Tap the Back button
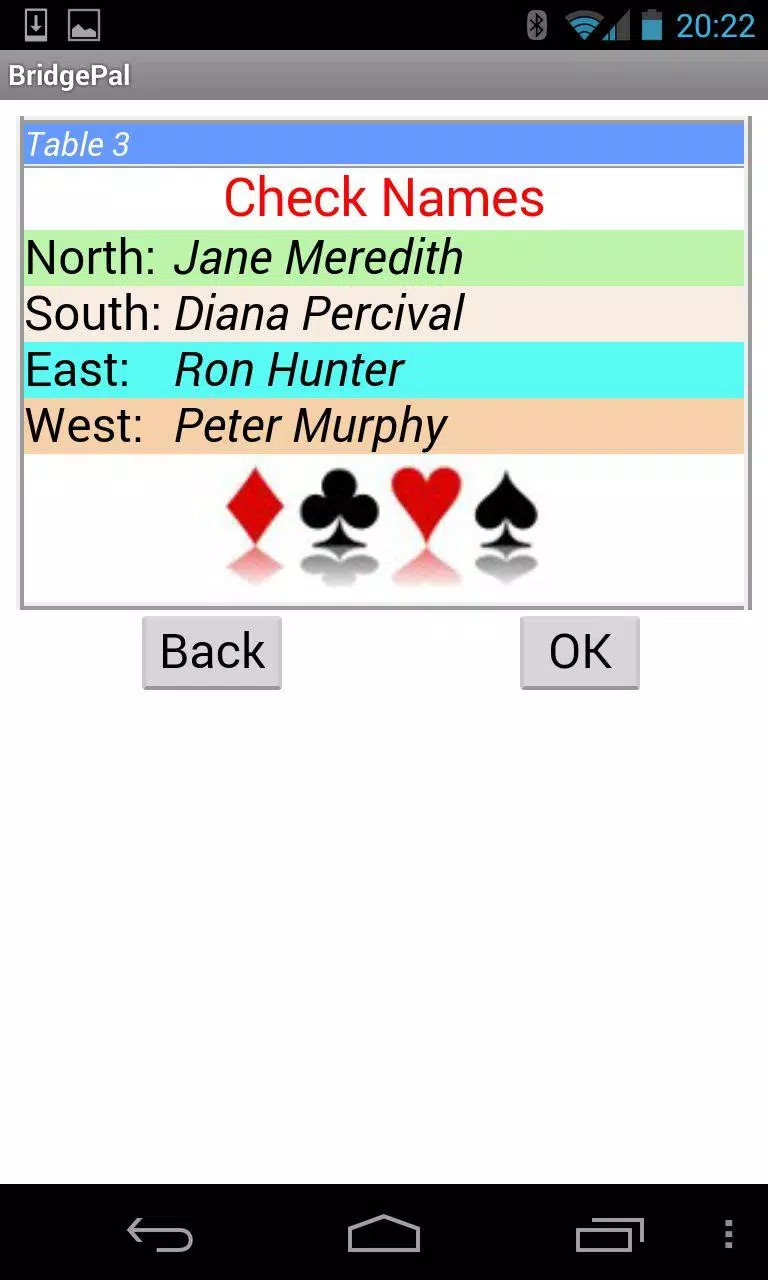Image resolution: width=768 pixels, height=1280 pixels. click(x=212, y=652)
